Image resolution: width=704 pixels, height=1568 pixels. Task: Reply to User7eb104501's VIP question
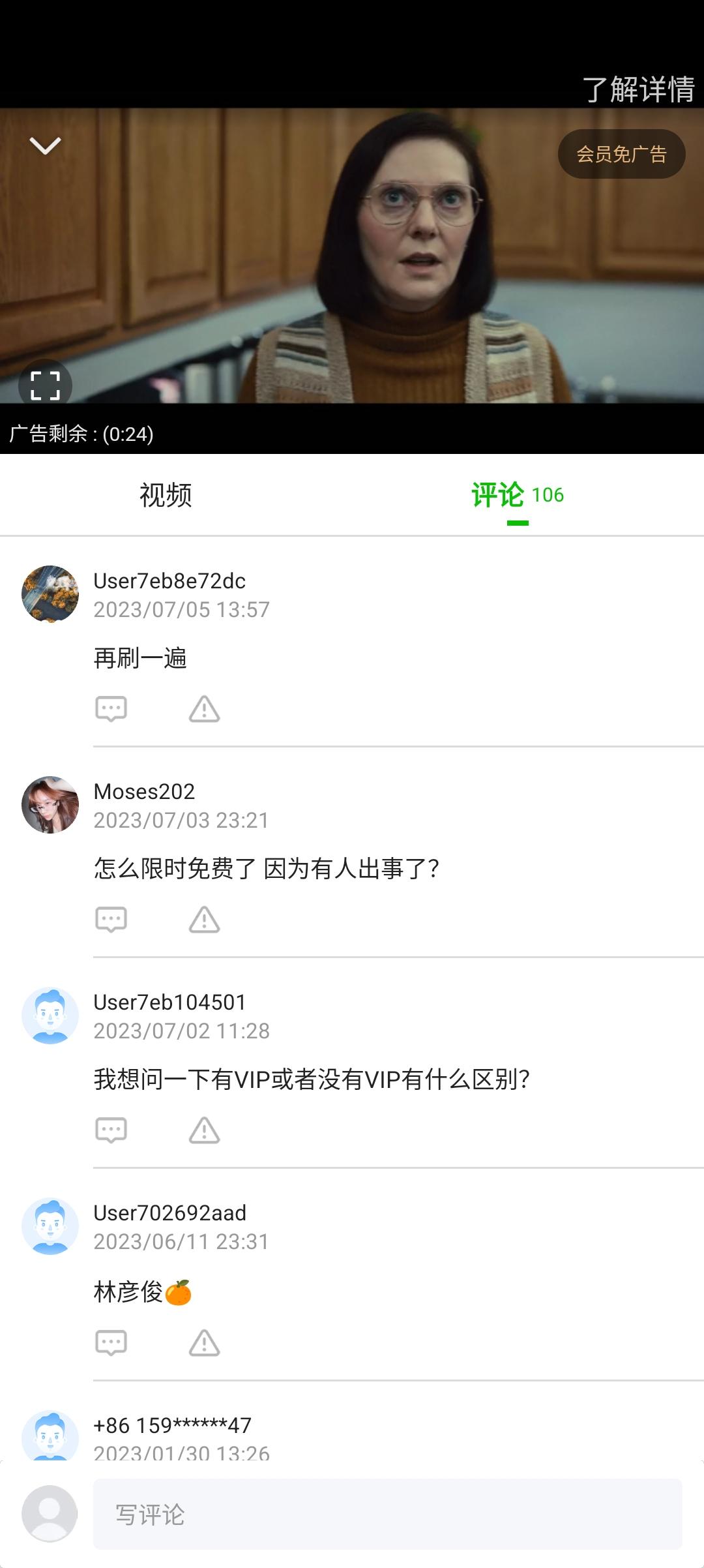point(111,1130)
